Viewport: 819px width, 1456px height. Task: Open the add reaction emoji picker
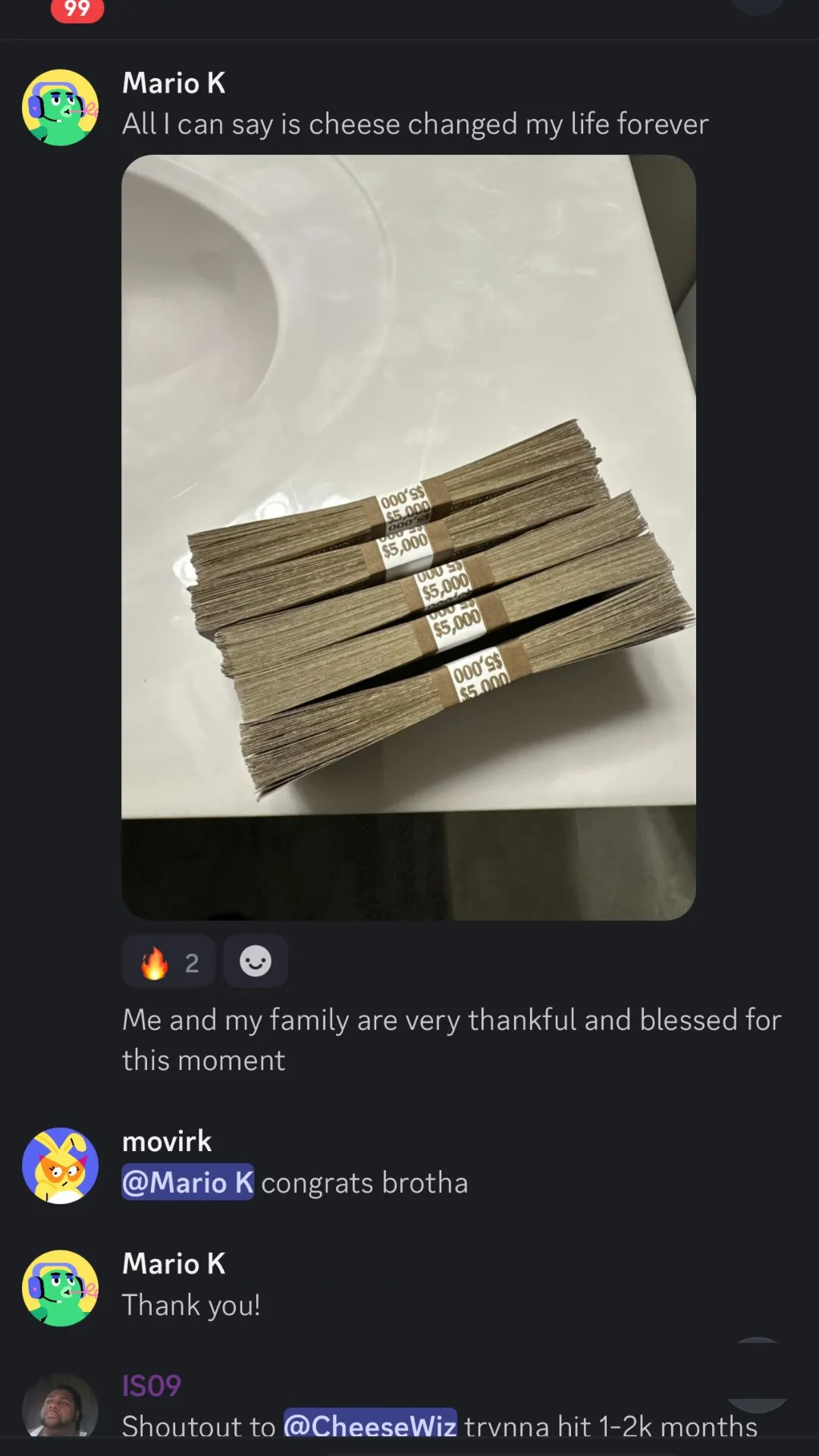coord(256,962)
